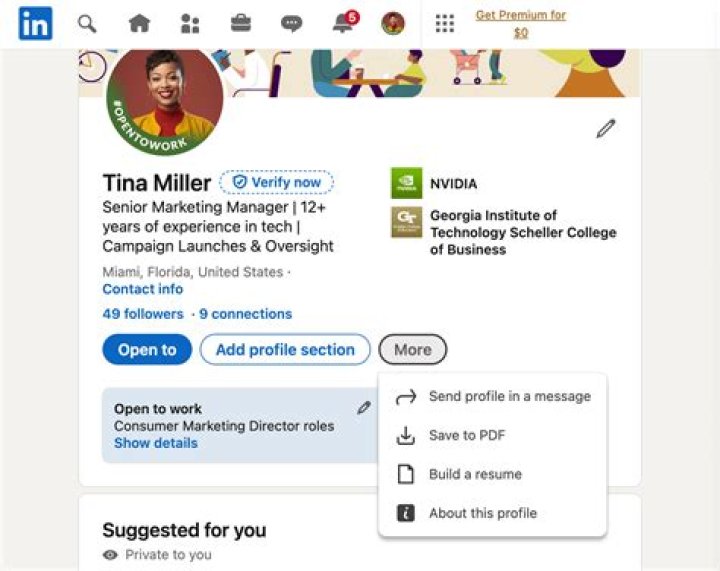Open the notifications bell
This screenshot has height=571, width=720.
343,24
